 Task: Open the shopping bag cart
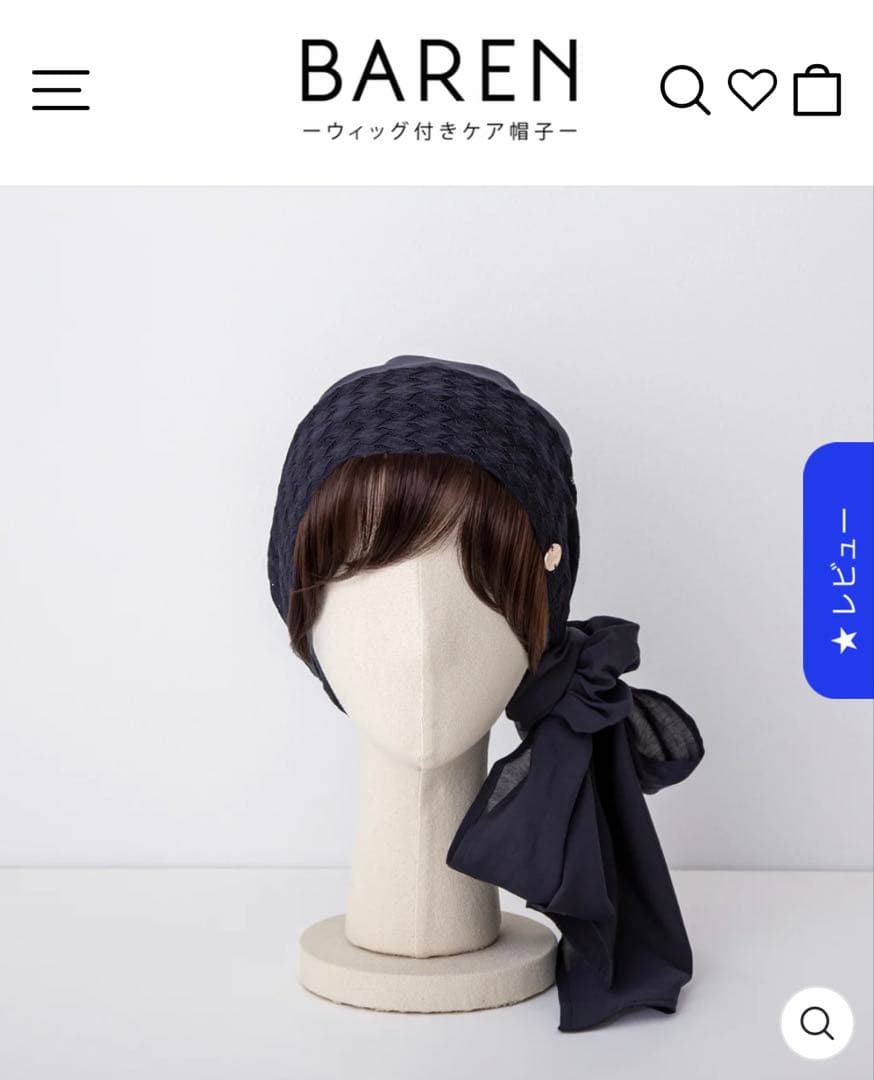pos(817,91)
